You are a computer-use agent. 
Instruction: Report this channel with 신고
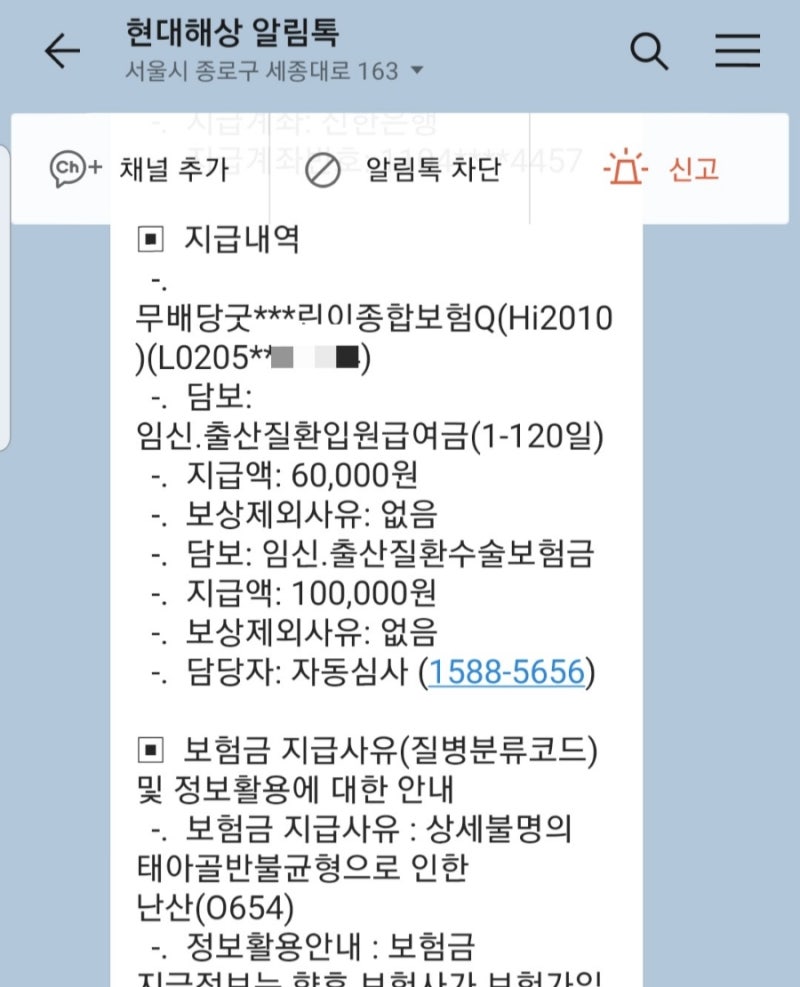[662, 169]
